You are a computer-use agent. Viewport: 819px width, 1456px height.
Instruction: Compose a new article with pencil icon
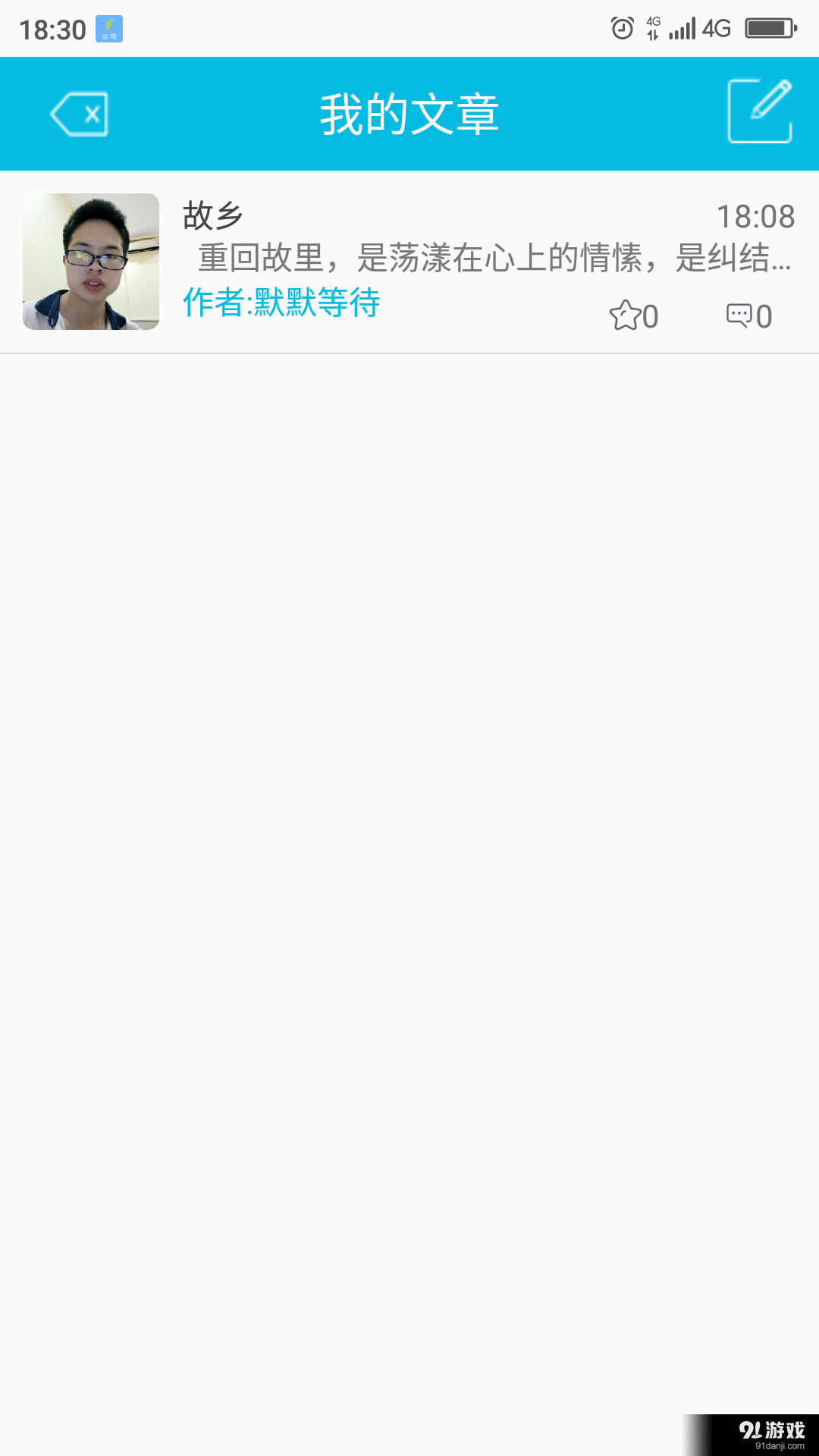[760, 111]
